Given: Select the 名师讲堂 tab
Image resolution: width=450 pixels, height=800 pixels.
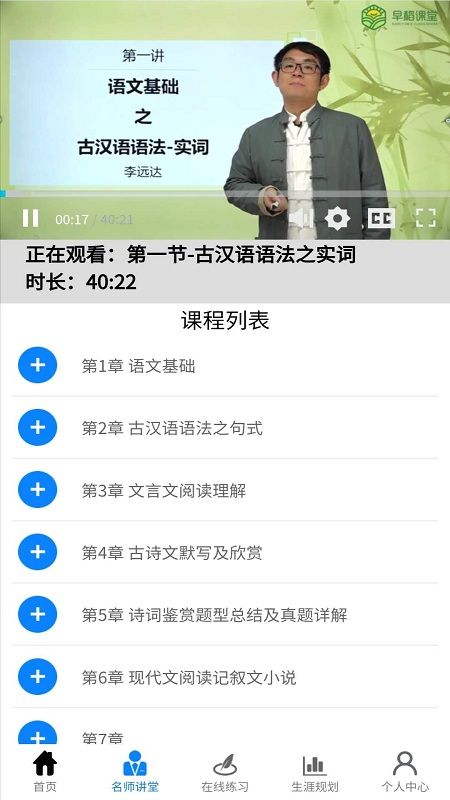Looking at the screenshot, I should click(x=135, y=771).
